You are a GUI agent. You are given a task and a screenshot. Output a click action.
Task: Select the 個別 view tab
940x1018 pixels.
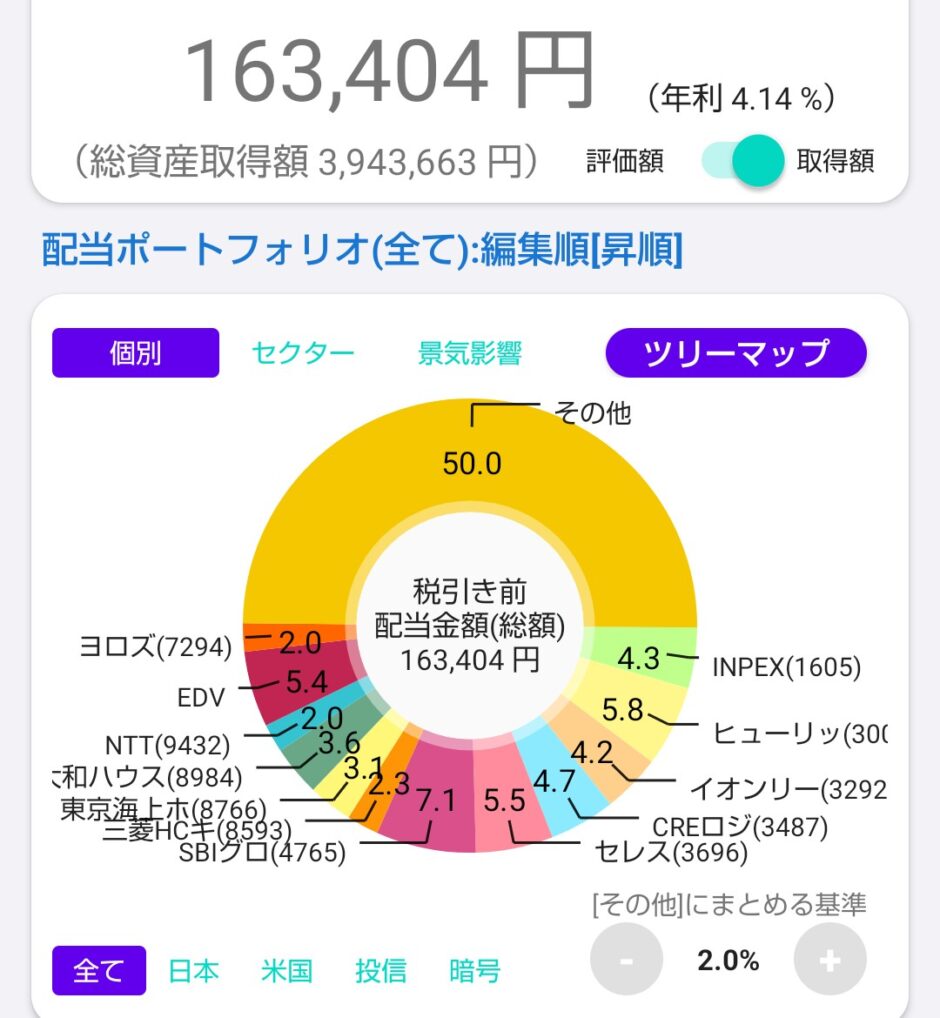[x=136, y=353]
